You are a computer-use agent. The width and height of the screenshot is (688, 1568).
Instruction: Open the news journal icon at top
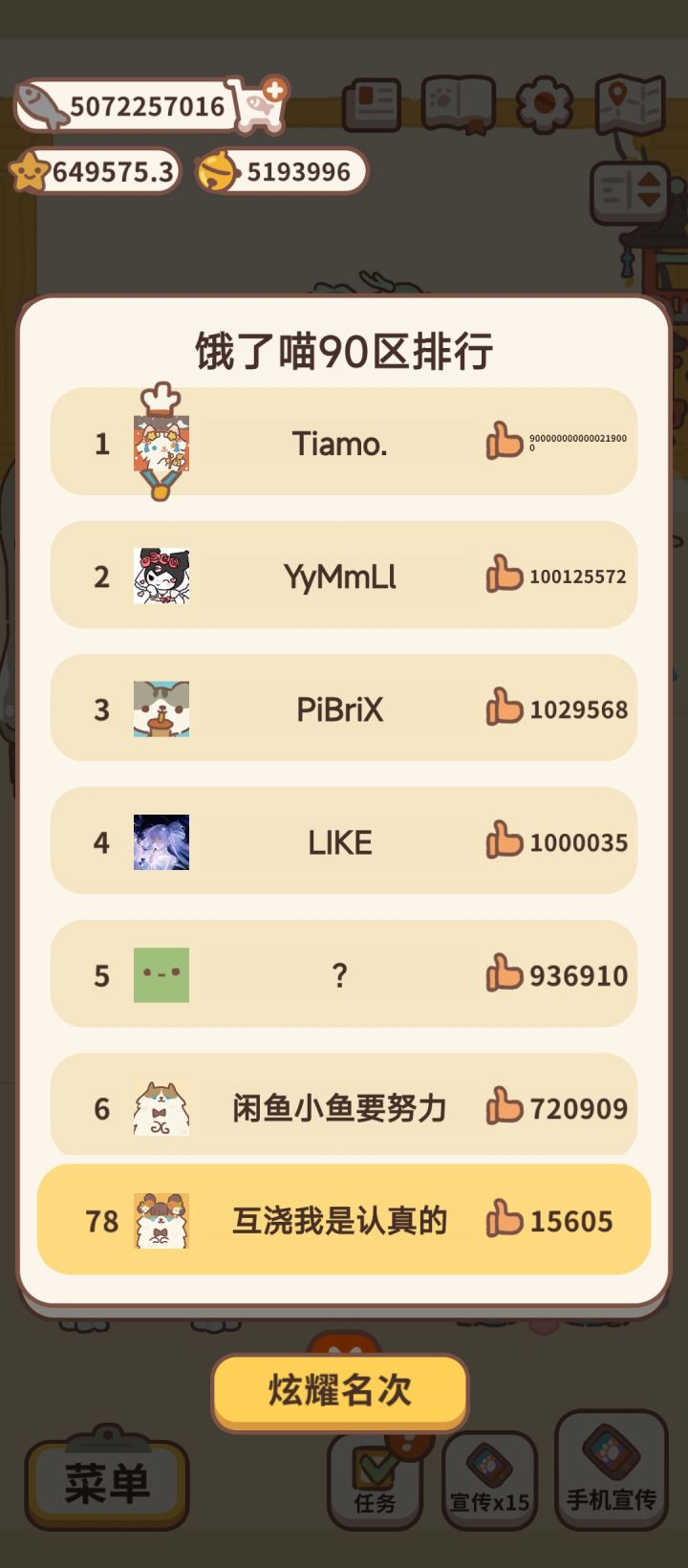coord(376,102)
